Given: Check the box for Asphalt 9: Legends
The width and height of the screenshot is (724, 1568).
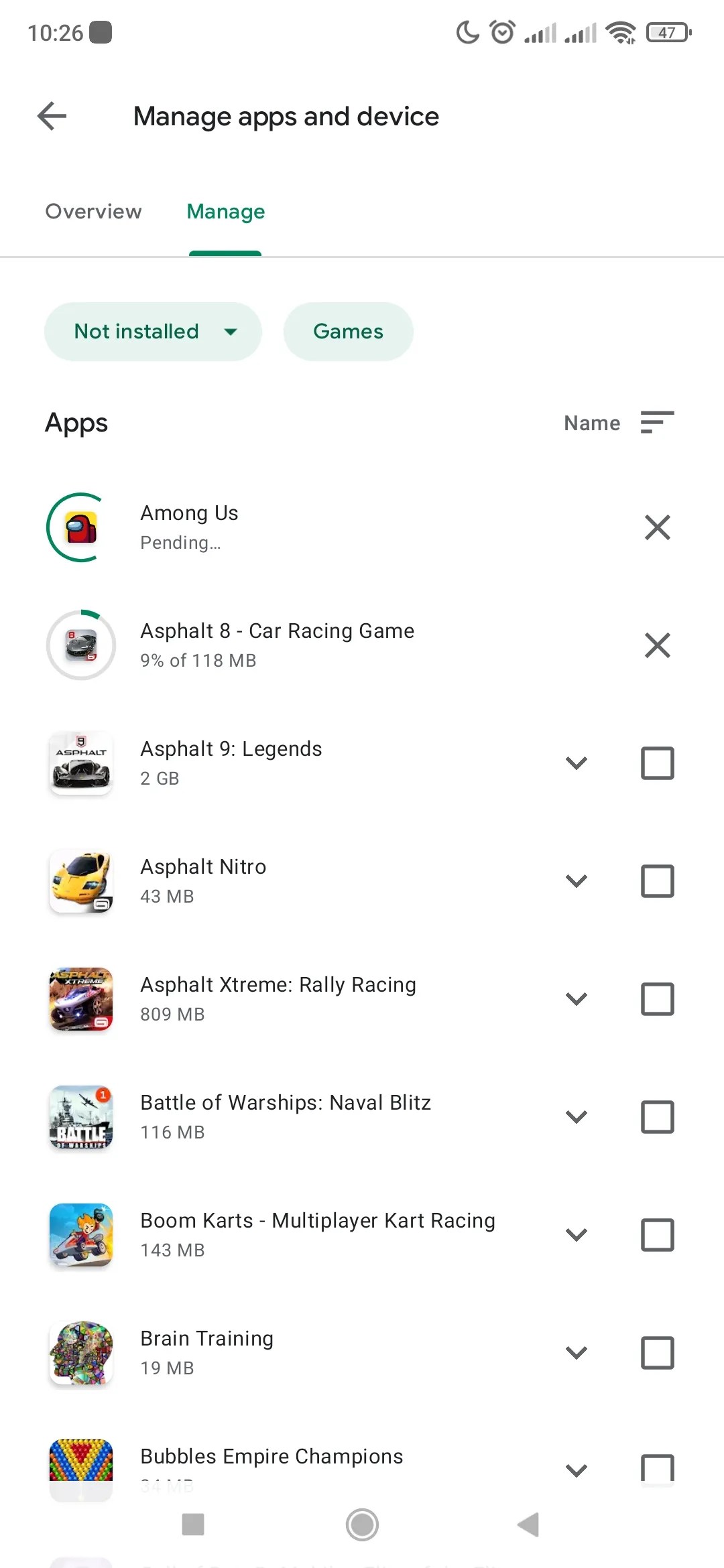Looking at the screenshot, I should pyautogui.click(x=657, y=763).
